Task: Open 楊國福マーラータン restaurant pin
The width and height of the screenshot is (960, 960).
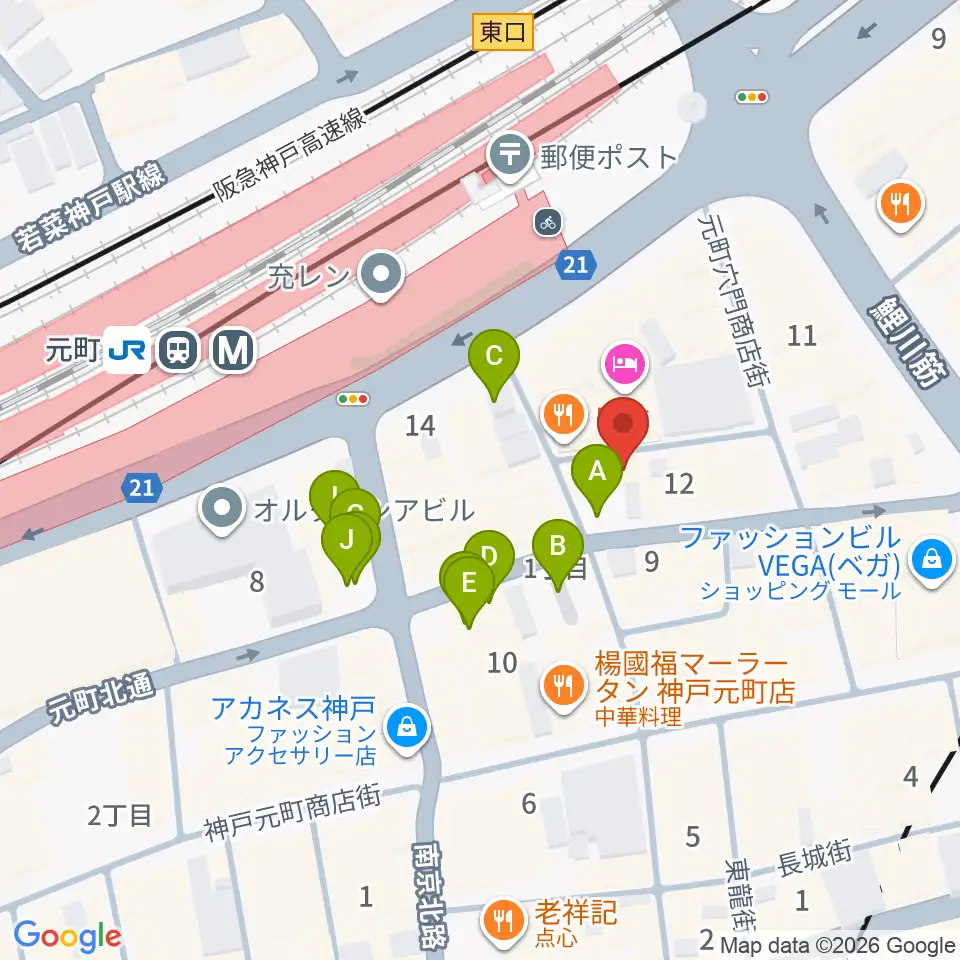Action: 563,688
